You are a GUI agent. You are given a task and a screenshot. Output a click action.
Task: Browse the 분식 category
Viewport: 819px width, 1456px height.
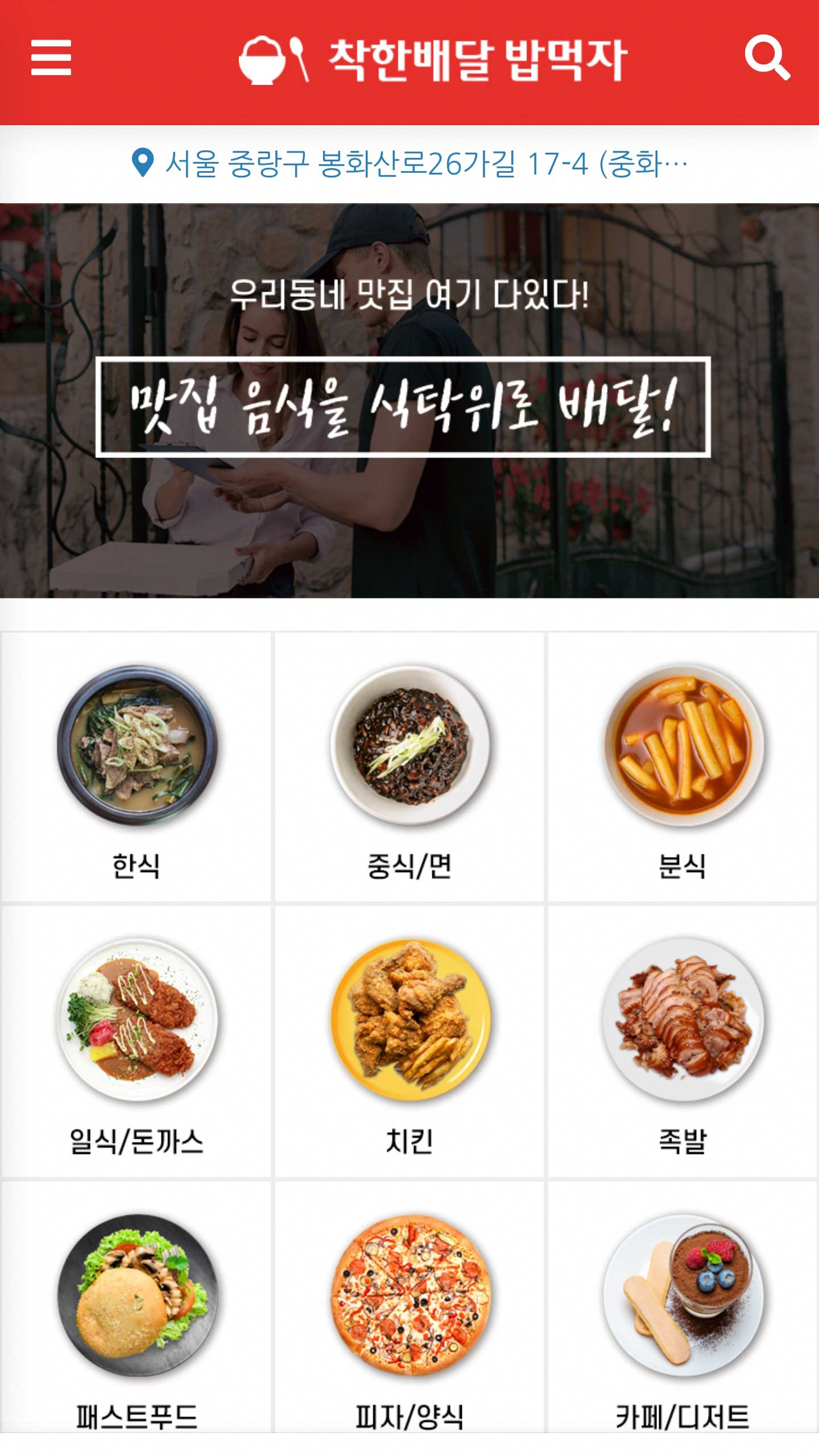(682, 768)
